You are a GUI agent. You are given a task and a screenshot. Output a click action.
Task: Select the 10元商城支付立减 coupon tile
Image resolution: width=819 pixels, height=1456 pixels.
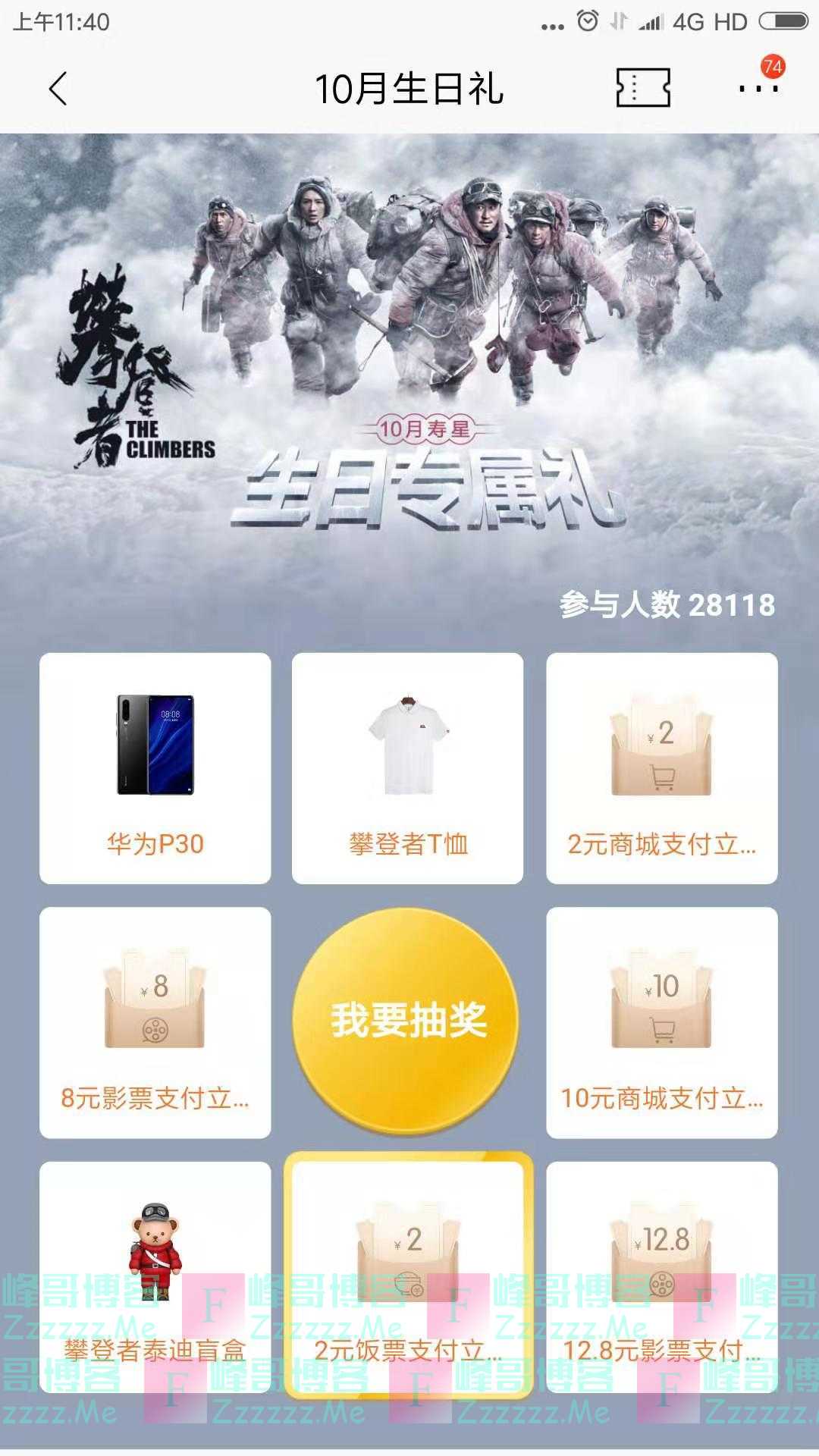click(661, 1021)
